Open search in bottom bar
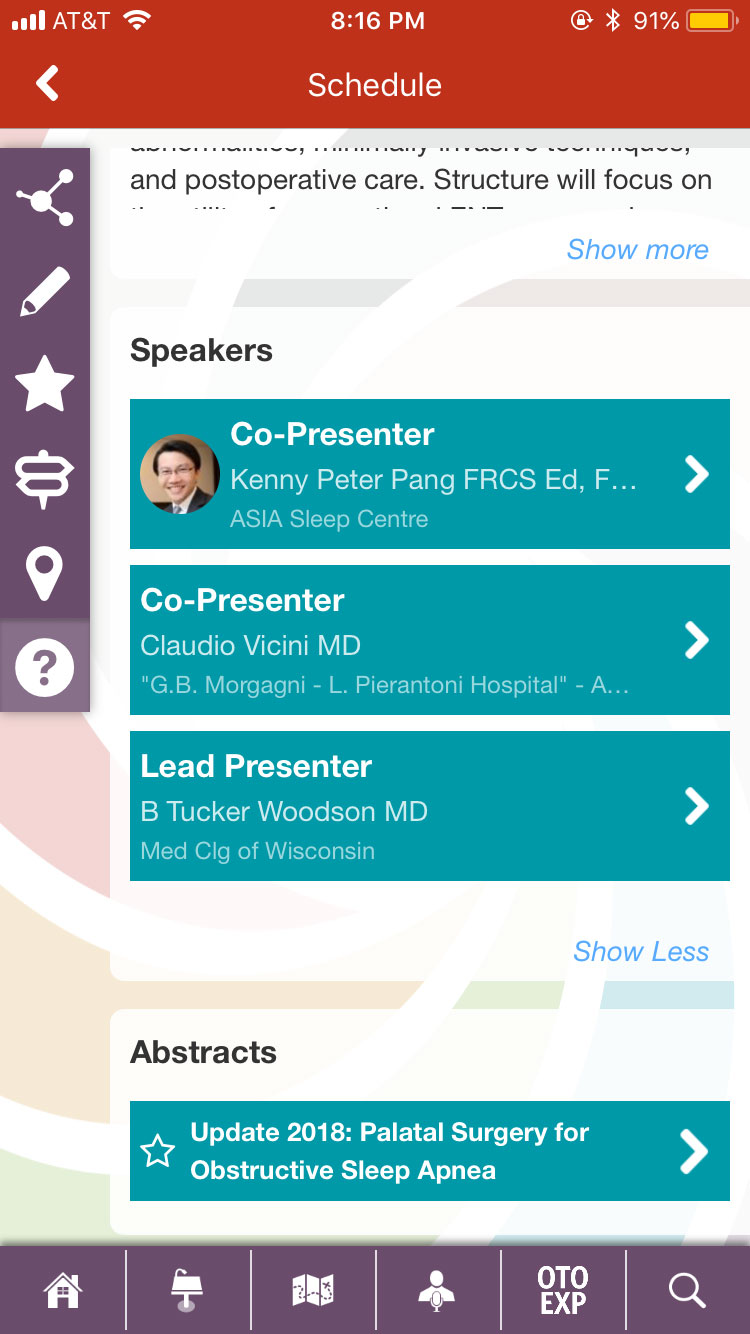The width and height of the screenshot is (750, 1334). pos(687,1291)
